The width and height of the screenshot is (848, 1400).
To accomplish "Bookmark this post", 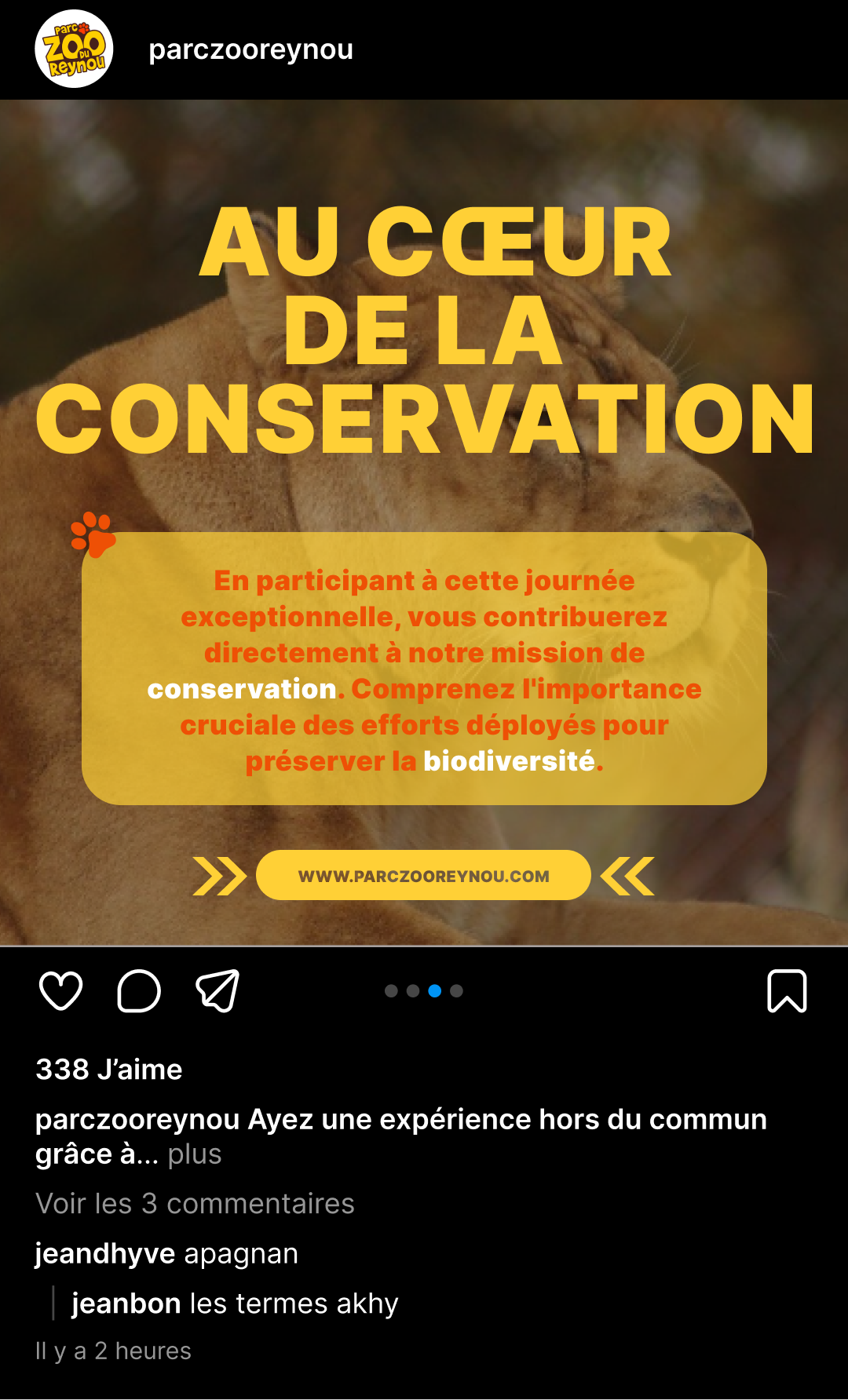I will [x=787, y=990].
